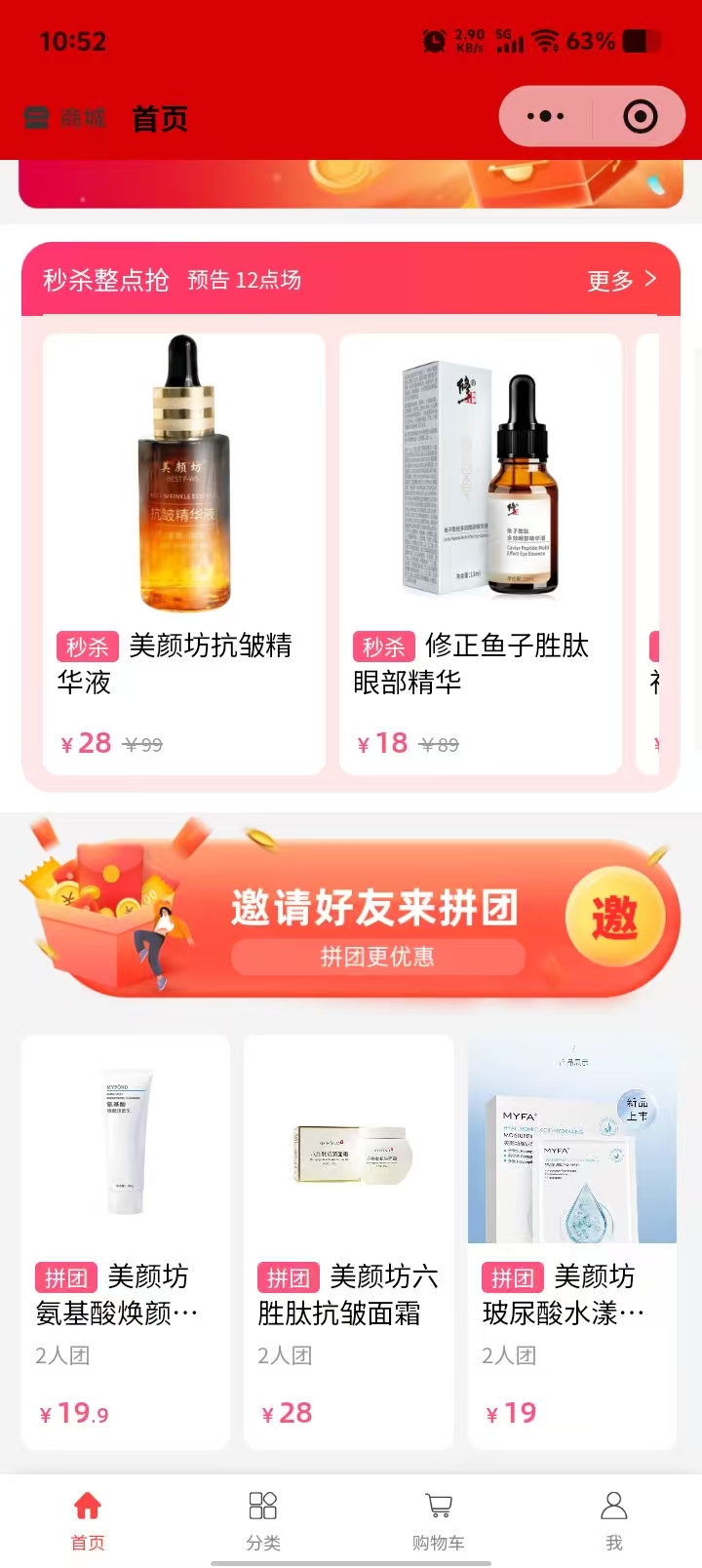Go to the 购物车 shopping cart tab
Screen dimensions: 702x1568
[x=439, y=1519]
